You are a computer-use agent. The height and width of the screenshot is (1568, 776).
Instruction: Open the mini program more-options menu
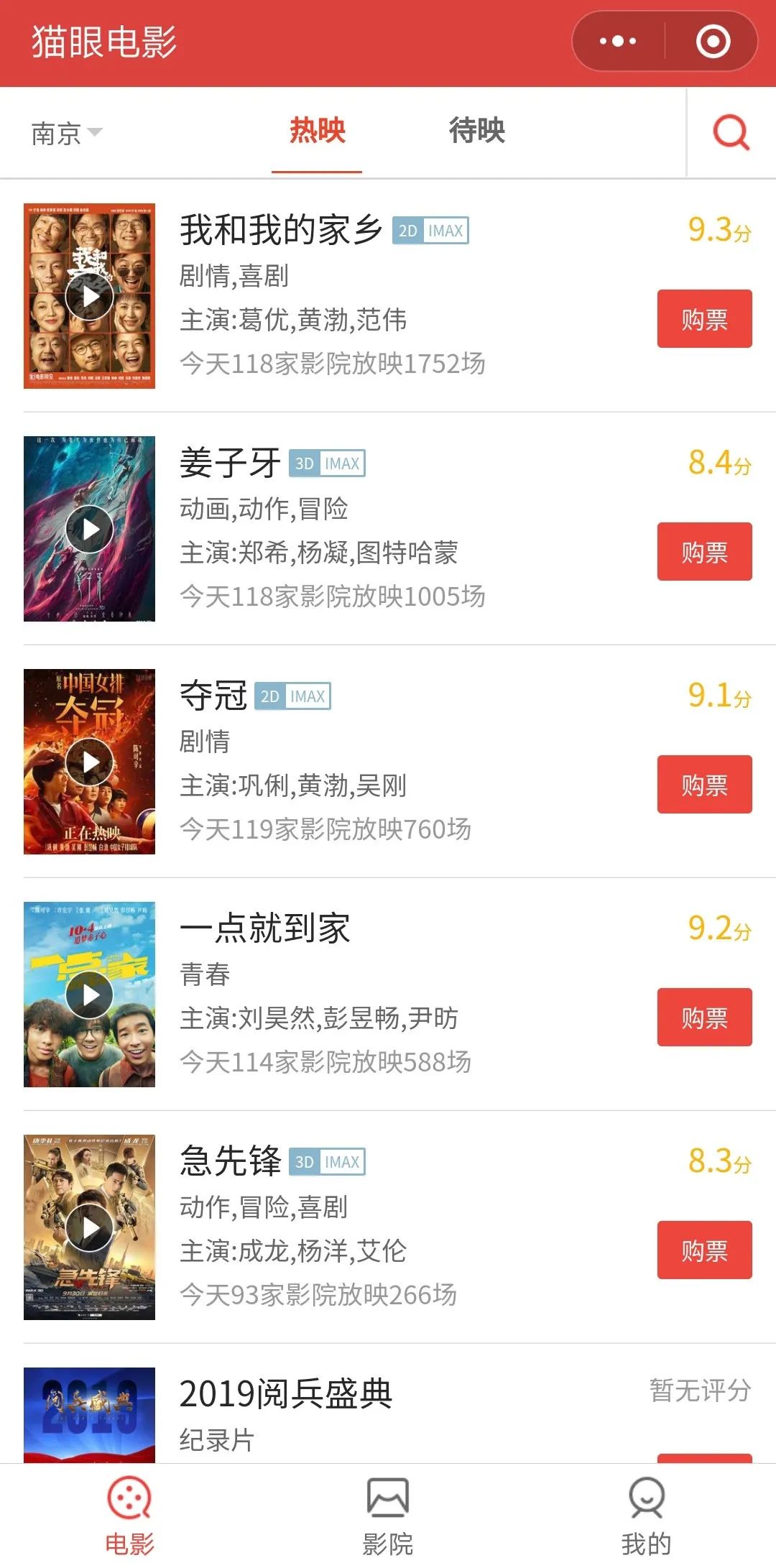click(618, 42)
